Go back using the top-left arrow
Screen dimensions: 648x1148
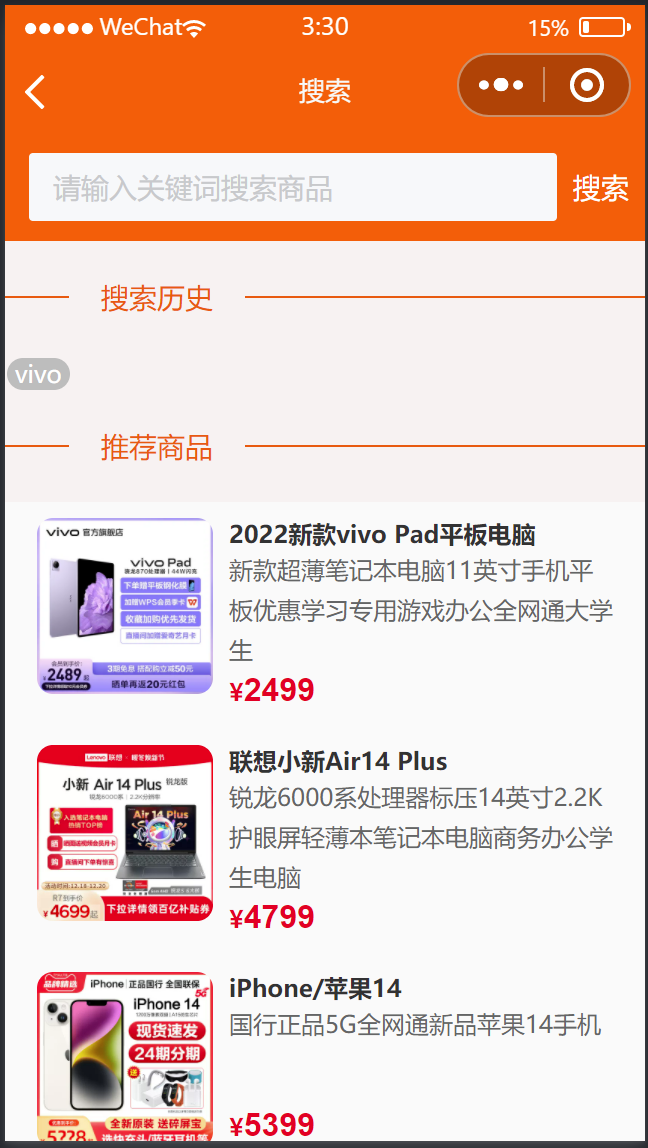(34, 92)
